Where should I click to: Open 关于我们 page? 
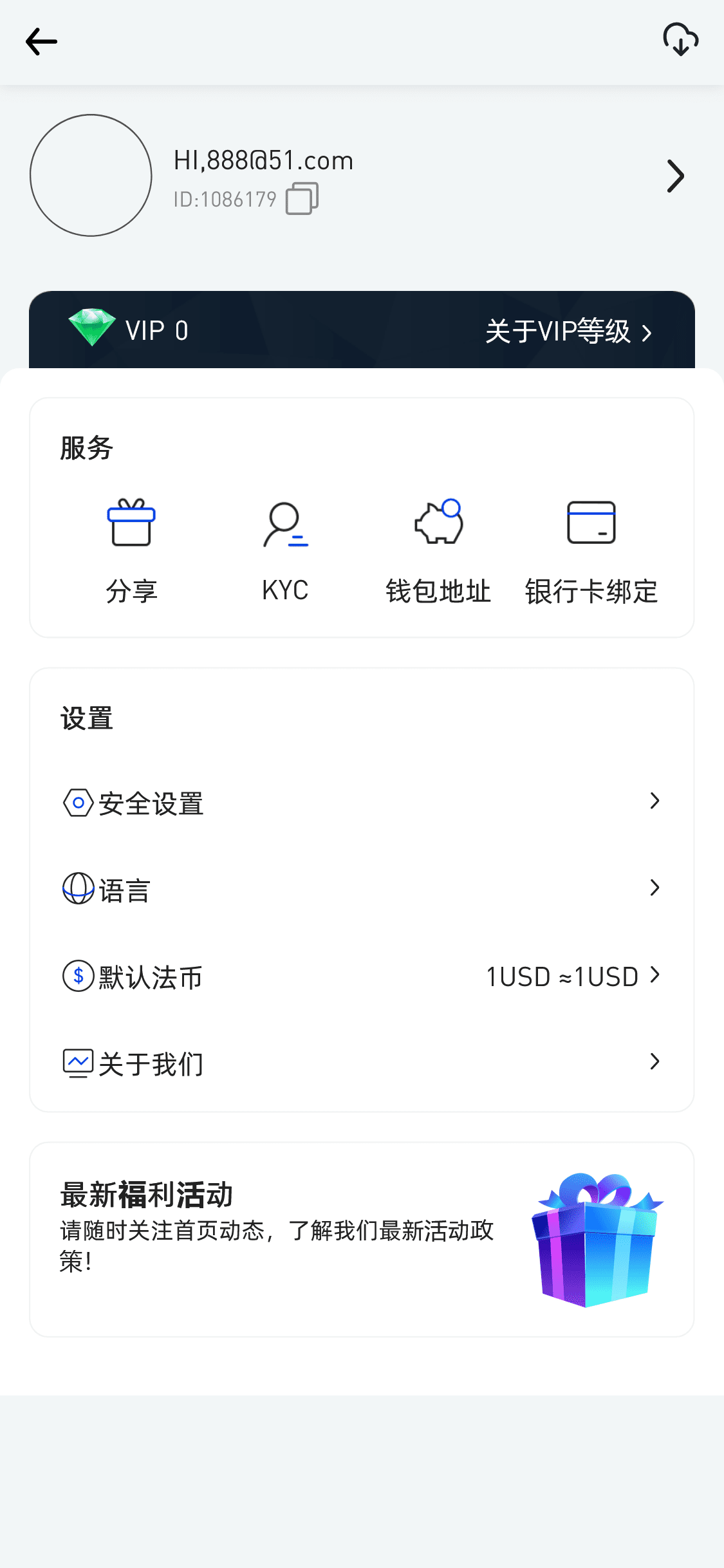pyautogui.click(x=362, y=1063)
